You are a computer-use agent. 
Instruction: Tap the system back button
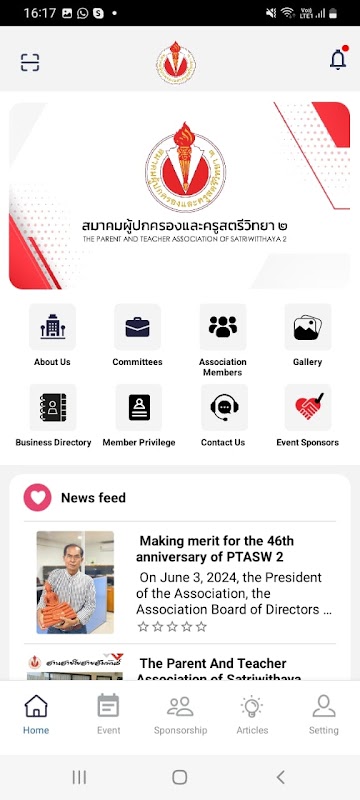(x=280, y=777)
